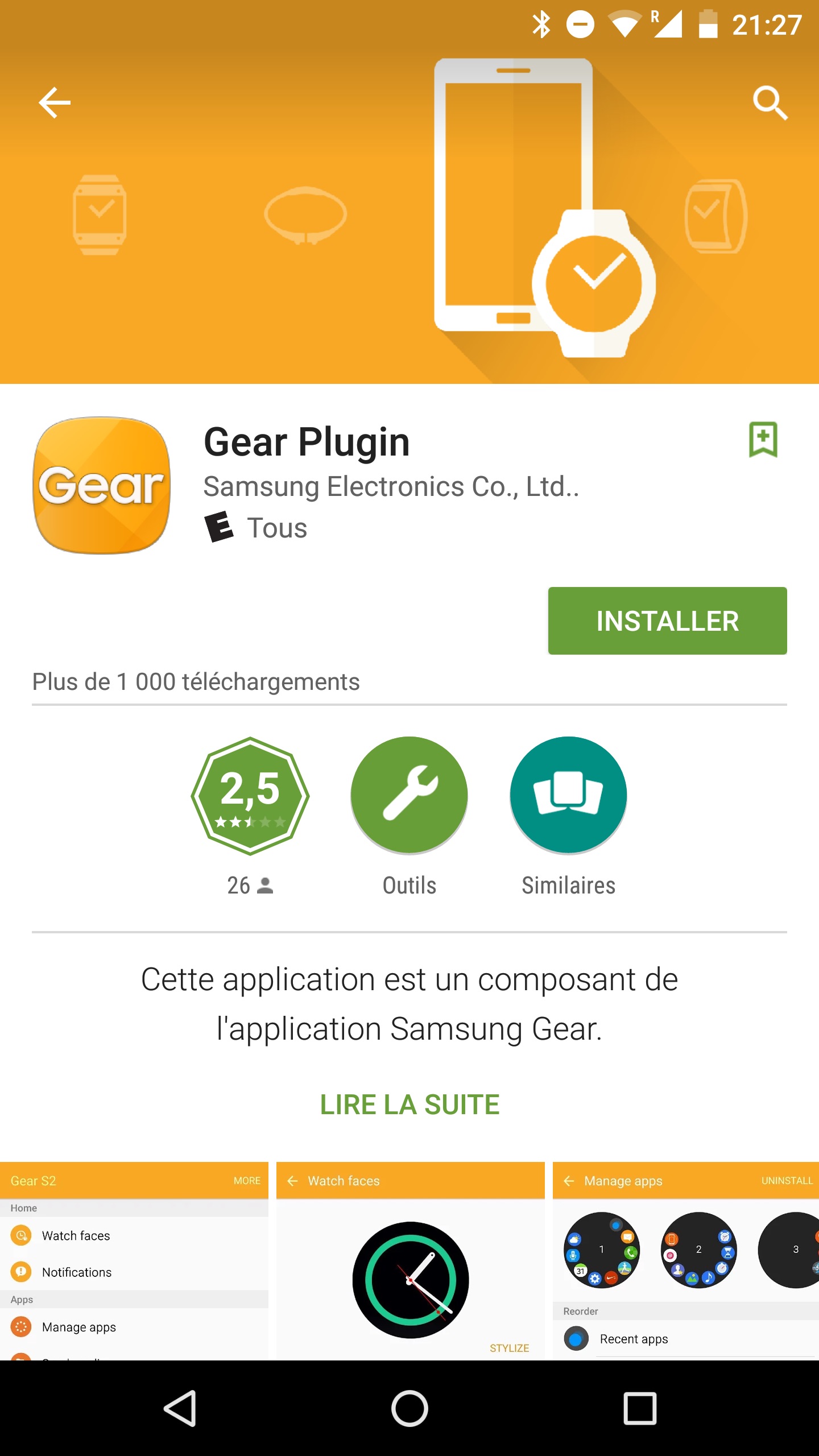Tap the system home button
The image size is (819, 1456).
[x=409, y=1408]
